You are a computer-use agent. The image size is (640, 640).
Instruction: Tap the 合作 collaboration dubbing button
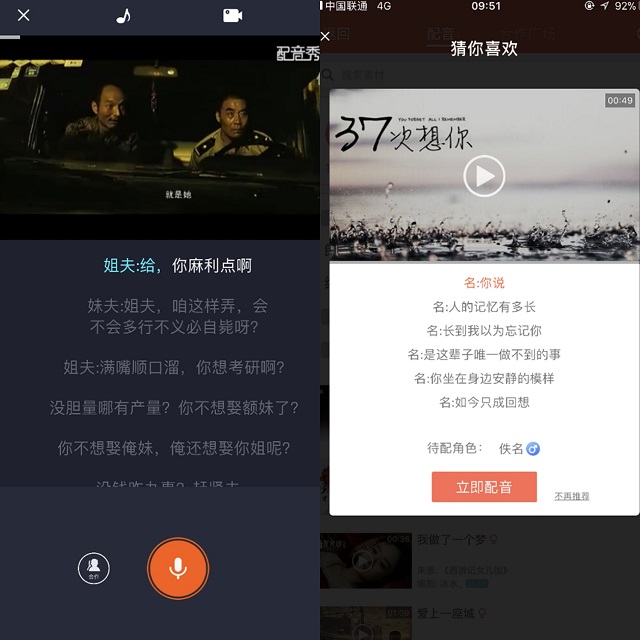pos(93,569)
